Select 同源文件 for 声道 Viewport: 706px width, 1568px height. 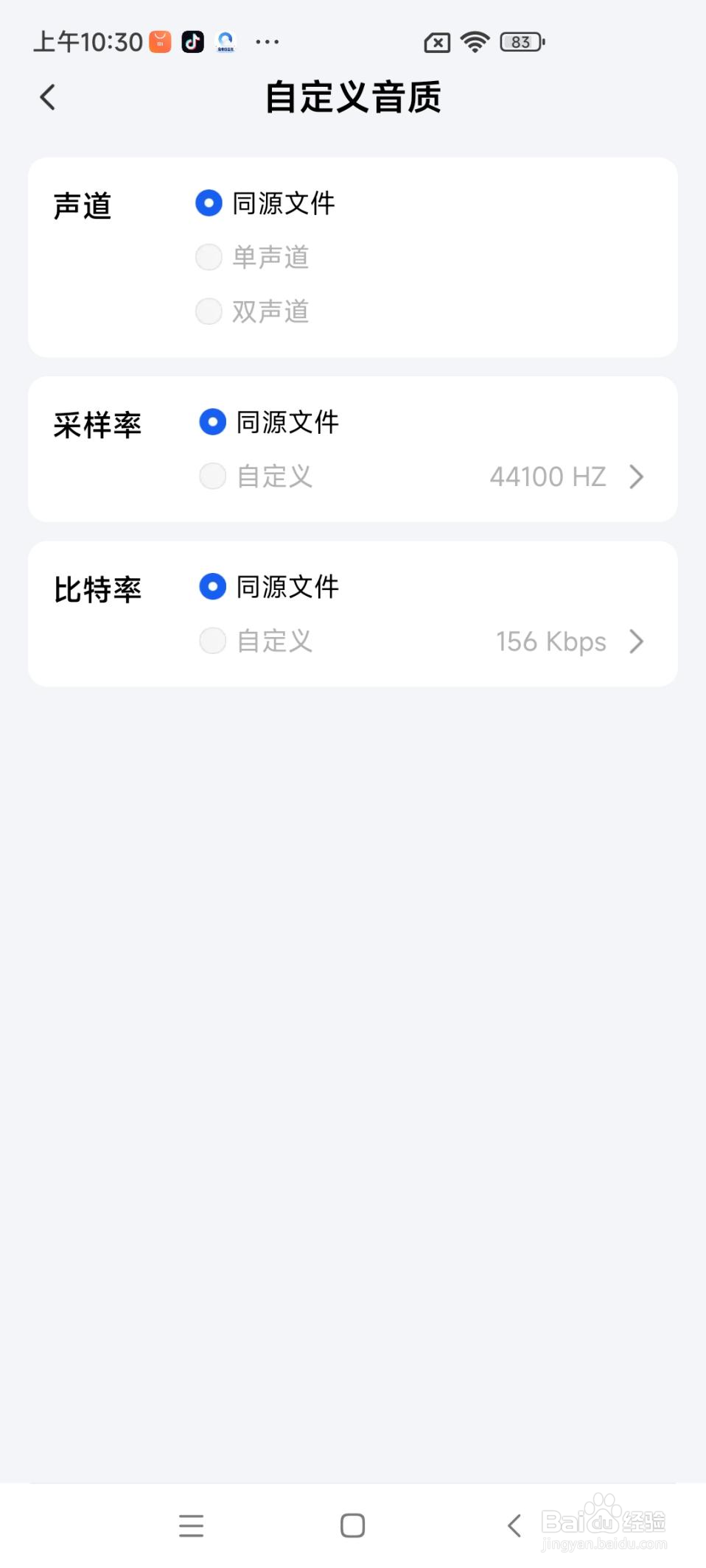[x=209, y=203]
